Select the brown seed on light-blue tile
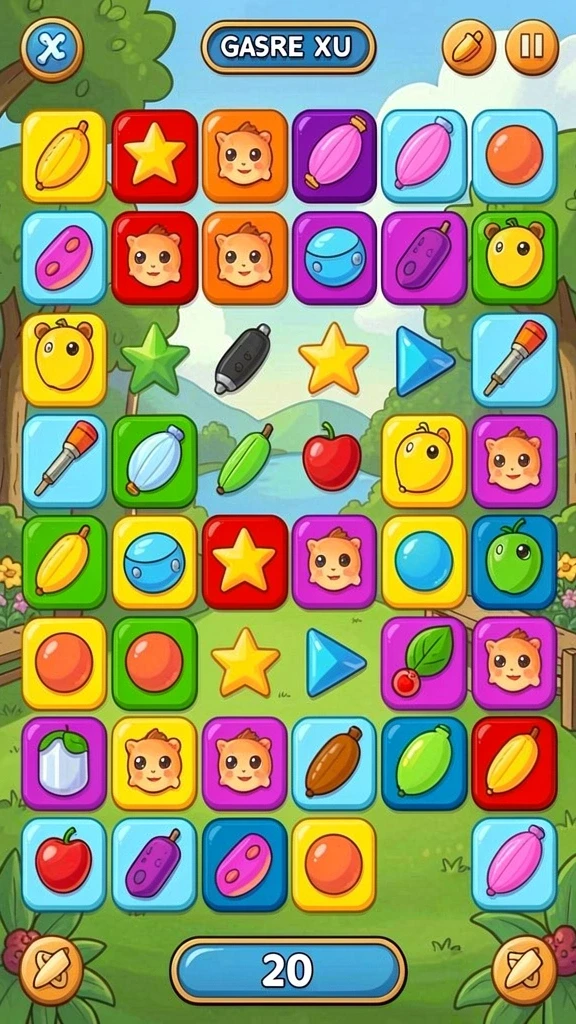 [334, 763]
